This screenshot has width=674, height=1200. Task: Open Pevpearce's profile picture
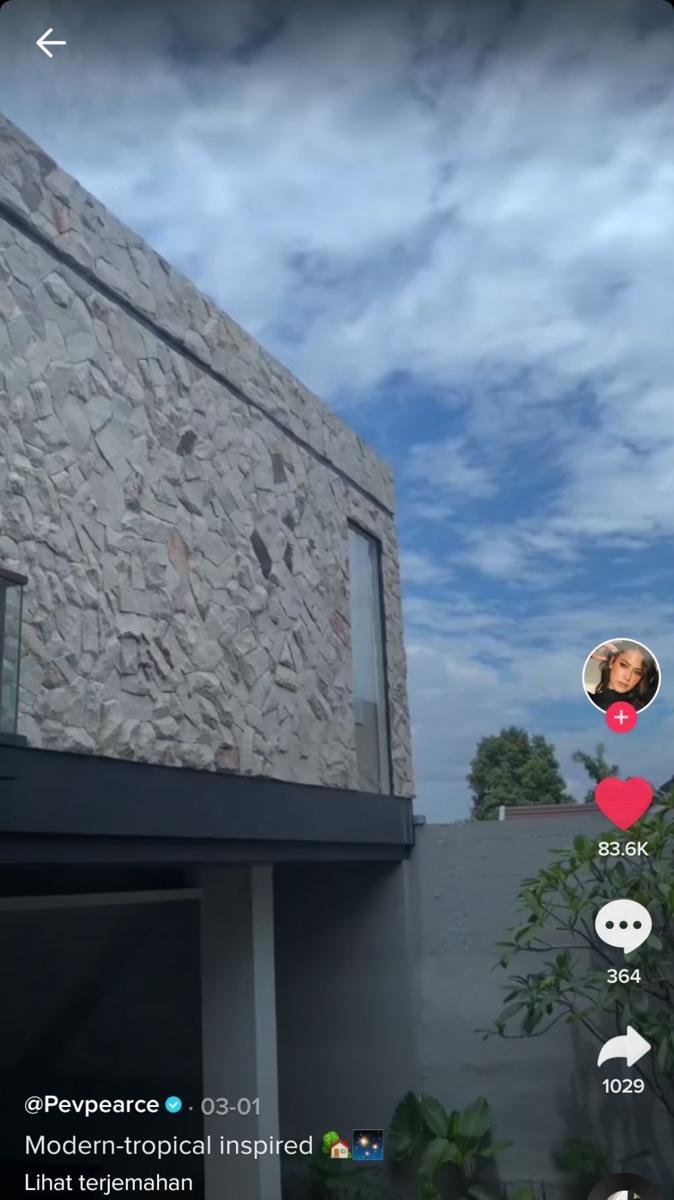(x=621, y=674)
